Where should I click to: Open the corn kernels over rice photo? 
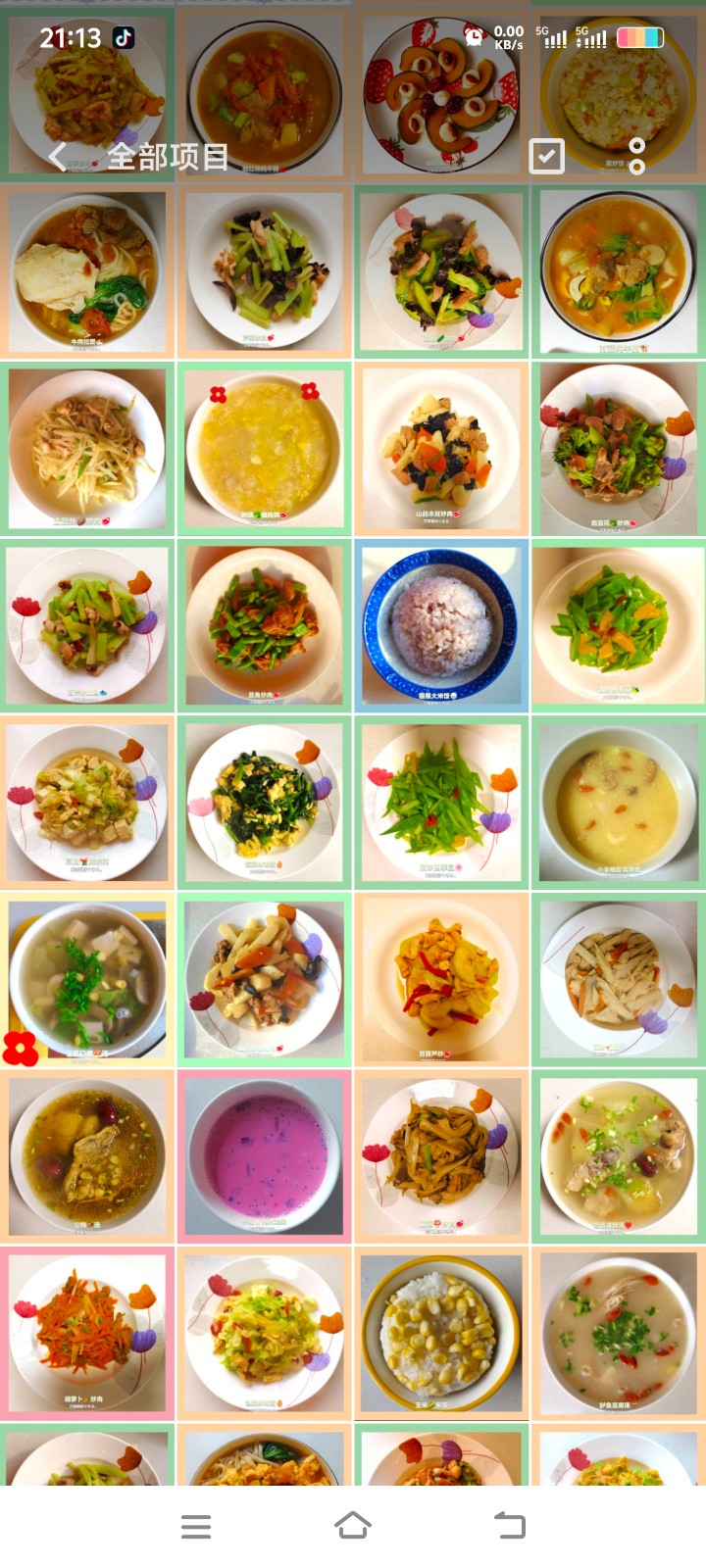[440, 1332]
